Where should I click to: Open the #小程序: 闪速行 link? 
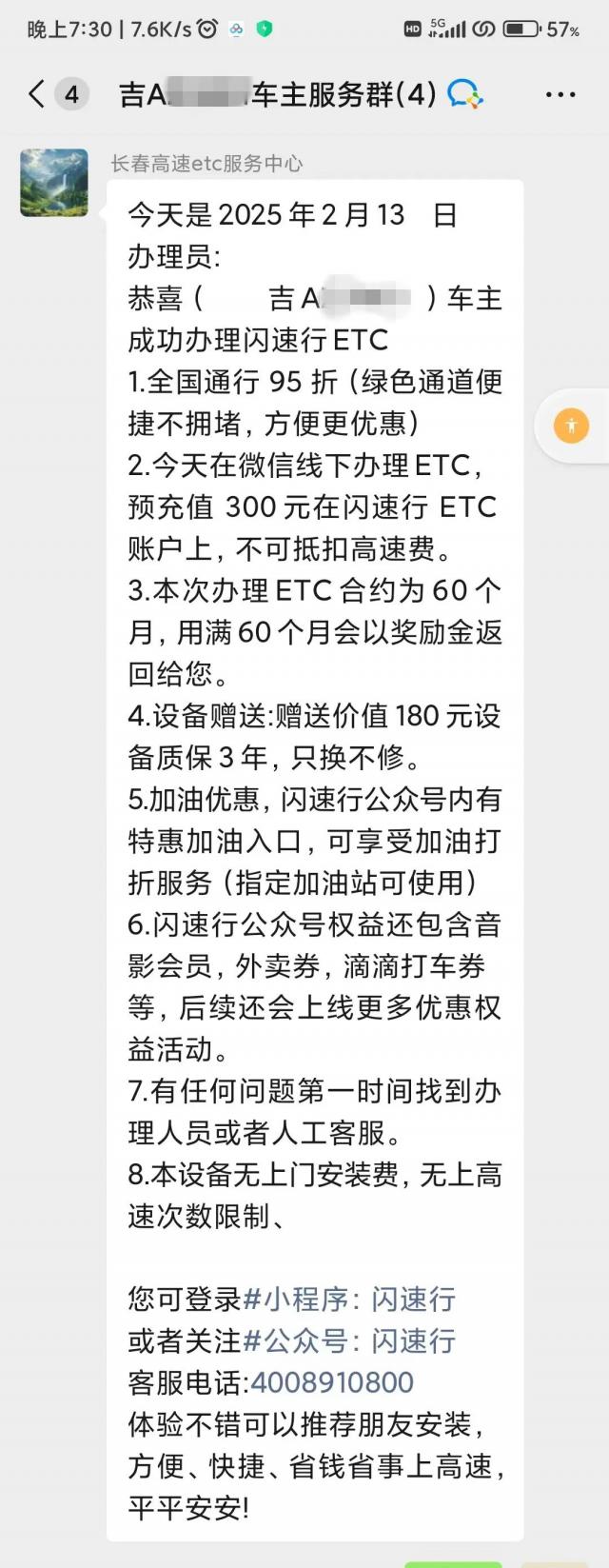pos(349,1299)
